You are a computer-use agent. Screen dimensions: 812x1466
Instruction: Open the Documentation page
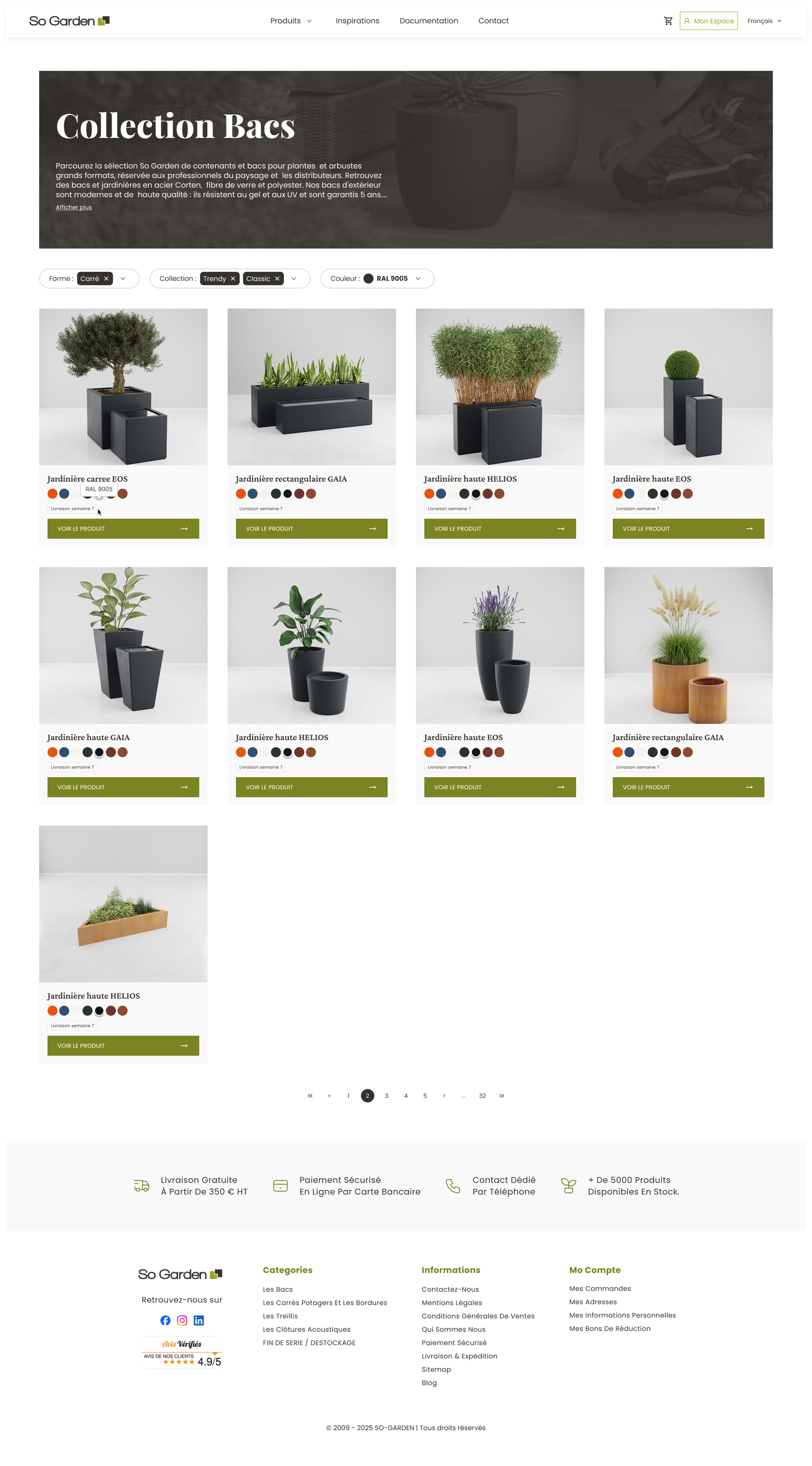pyautogui.click(x=428, y=21)
